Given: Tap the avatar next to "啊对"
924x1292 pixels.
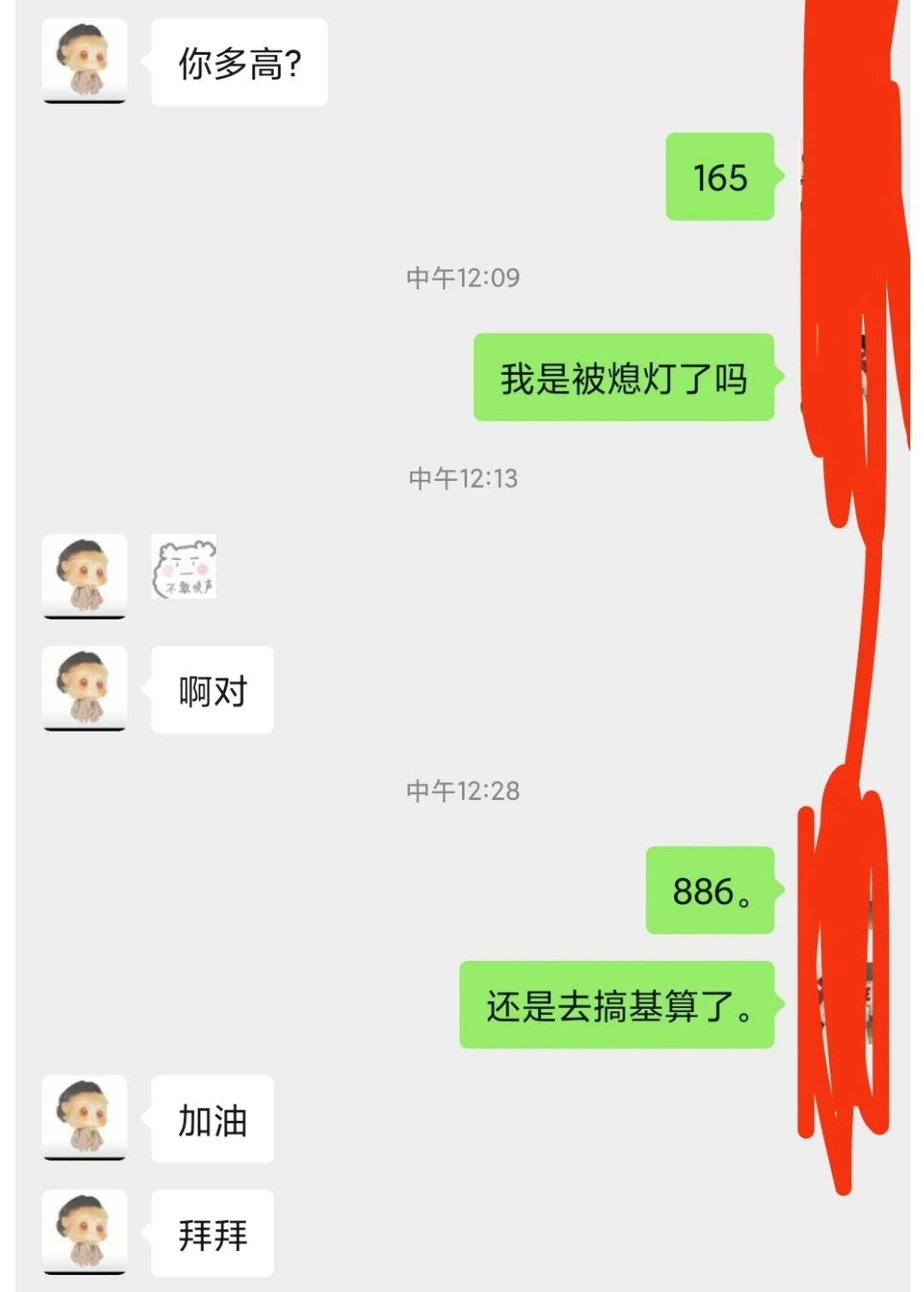Looking at the screenshot, I should pyautogui.click(x=84, y=689).
